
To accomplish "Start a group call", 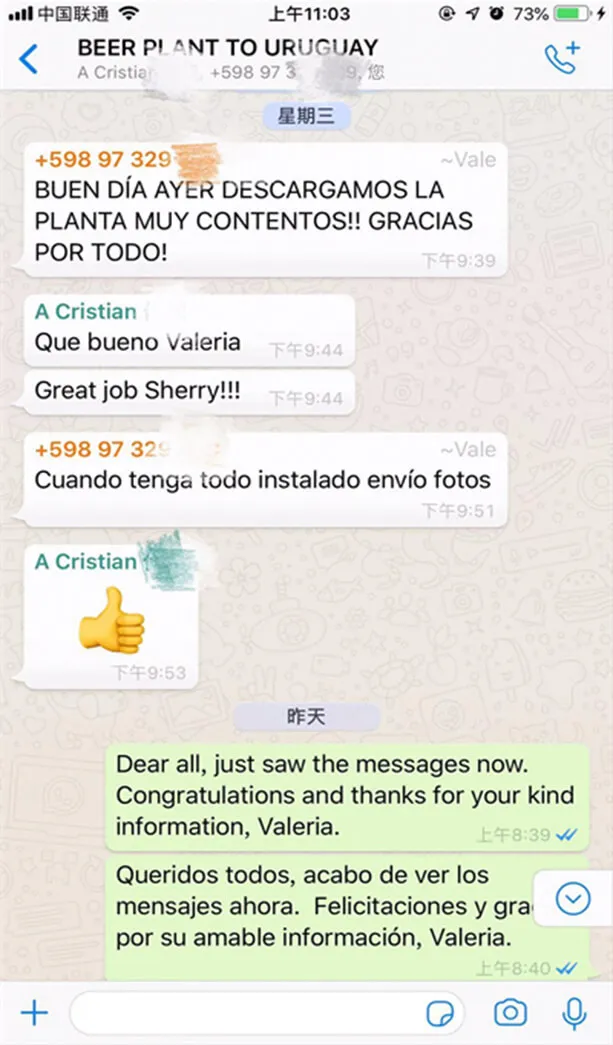I will click(562, 57).
